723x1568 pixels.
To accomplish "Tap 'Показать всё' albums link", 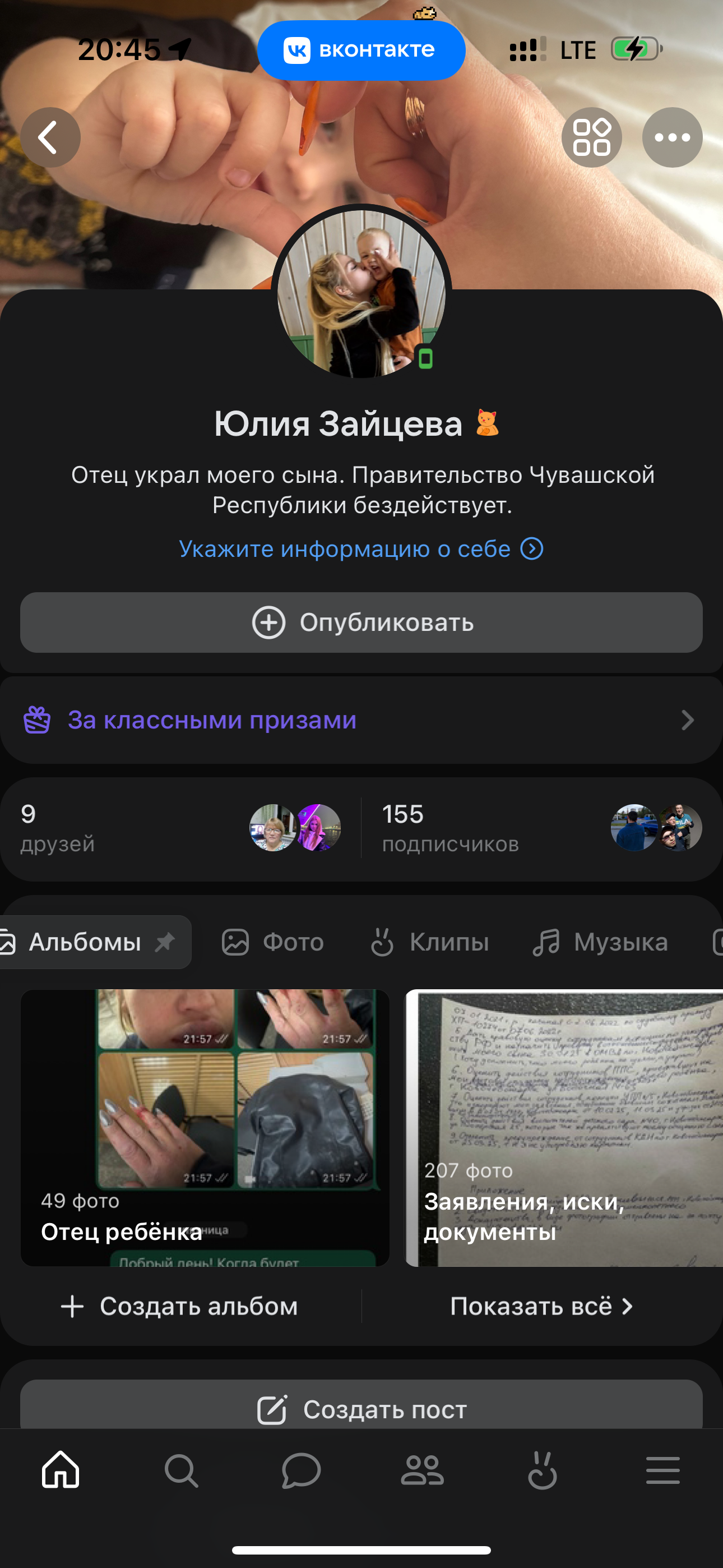I will [541, 1306].
